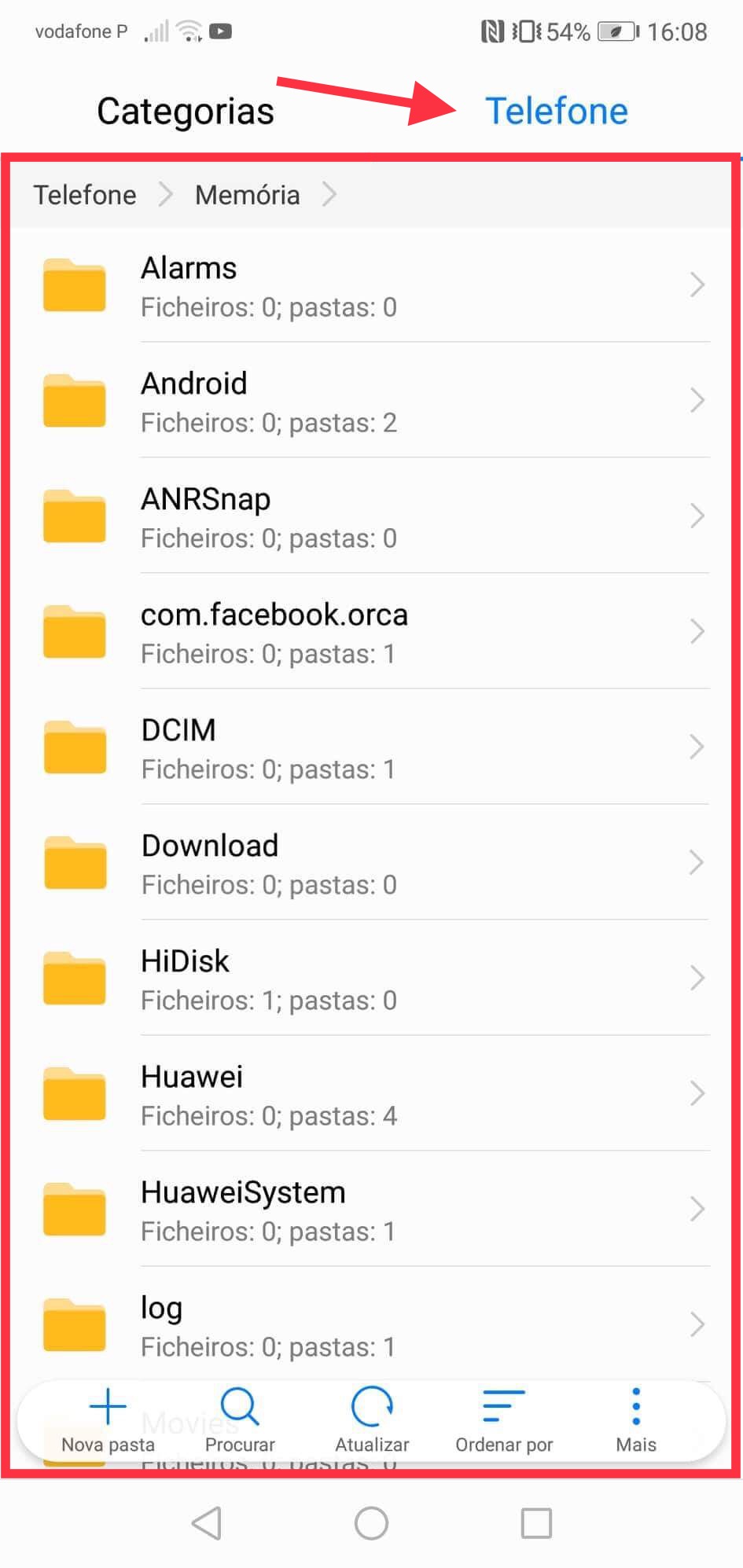
Task: Select the Telefone tab
Action: point(556,111)
